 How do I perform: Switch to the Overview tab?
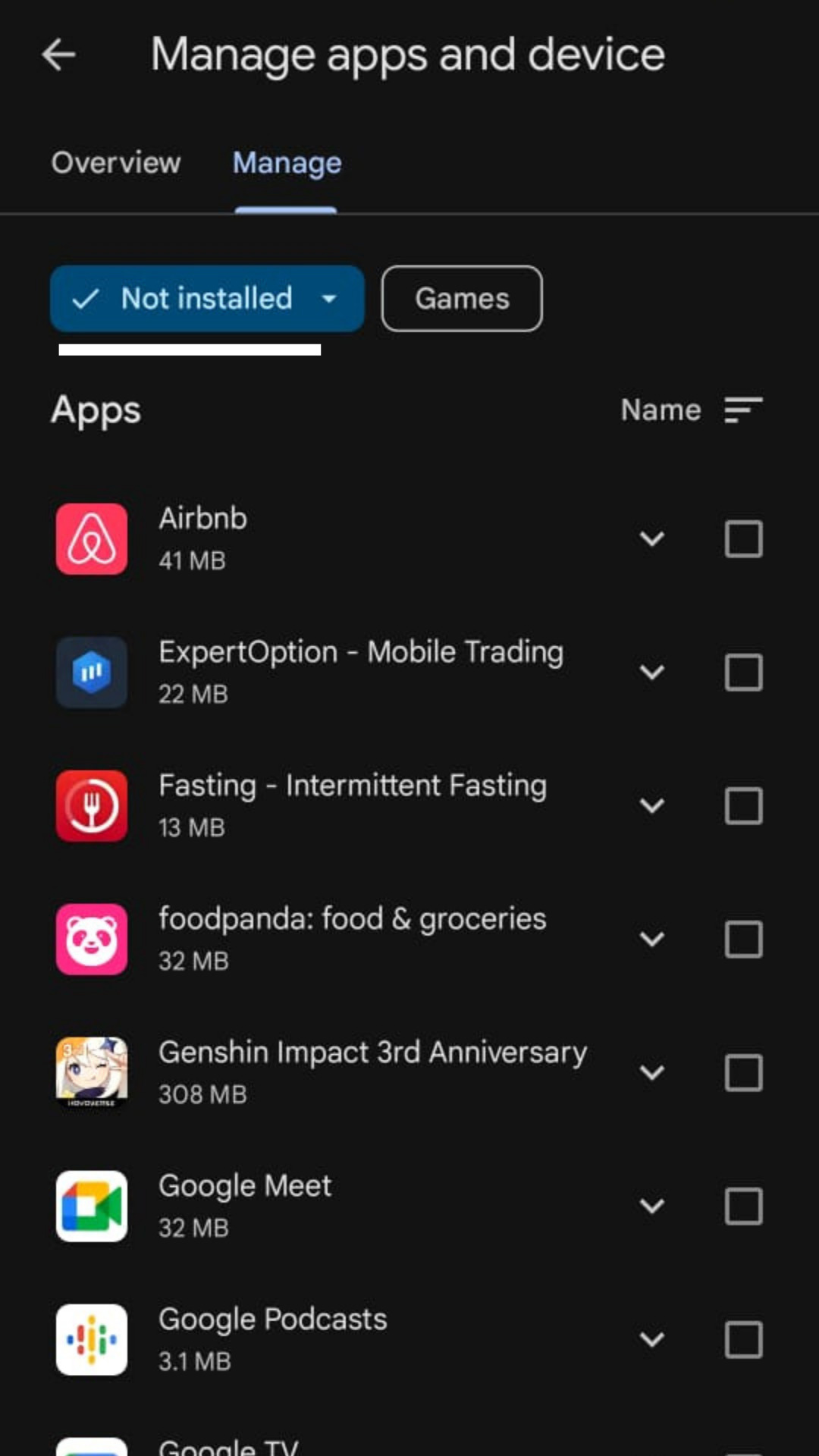116,163
